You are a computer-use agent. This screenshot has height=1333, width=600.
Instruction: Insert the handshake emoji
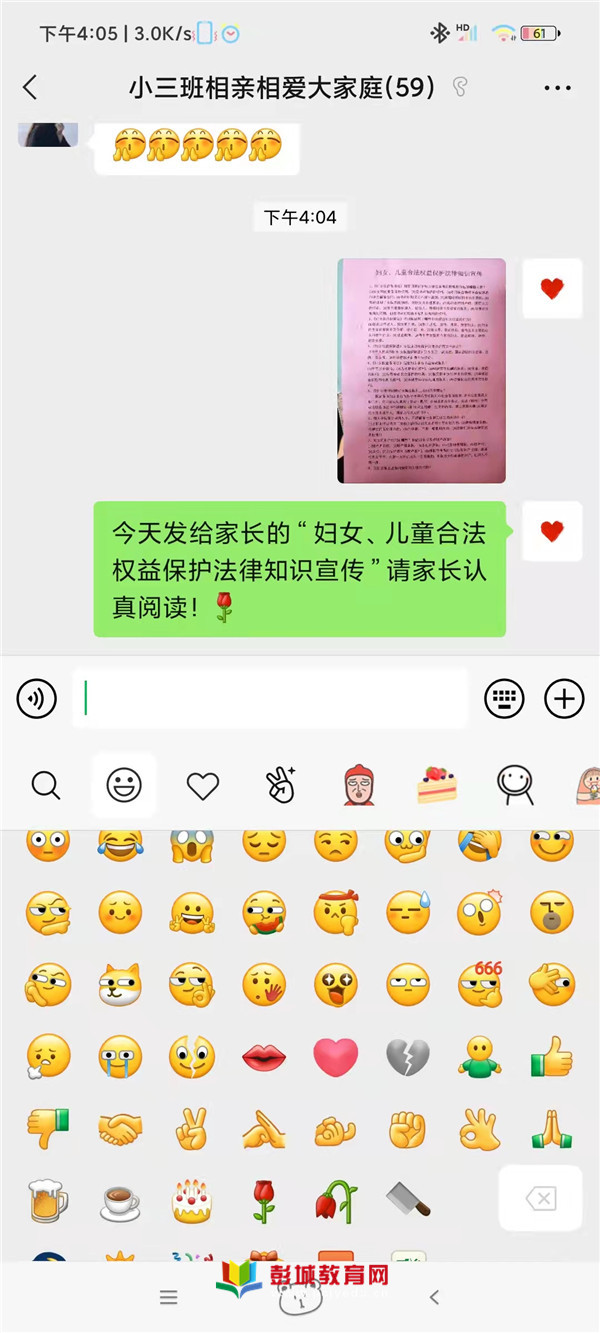pyautogui.click(x=120, y=1129)
